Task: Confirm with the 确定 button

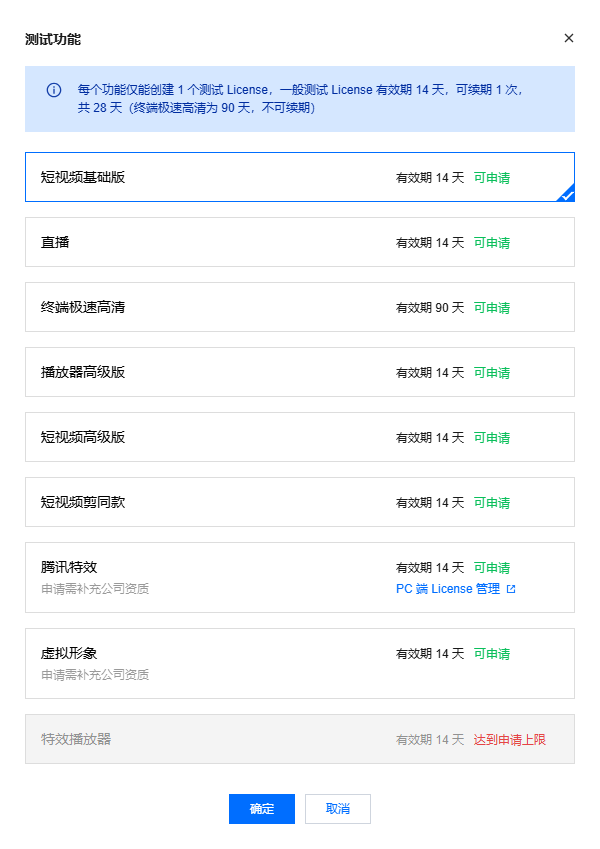Action: (261, 809)
